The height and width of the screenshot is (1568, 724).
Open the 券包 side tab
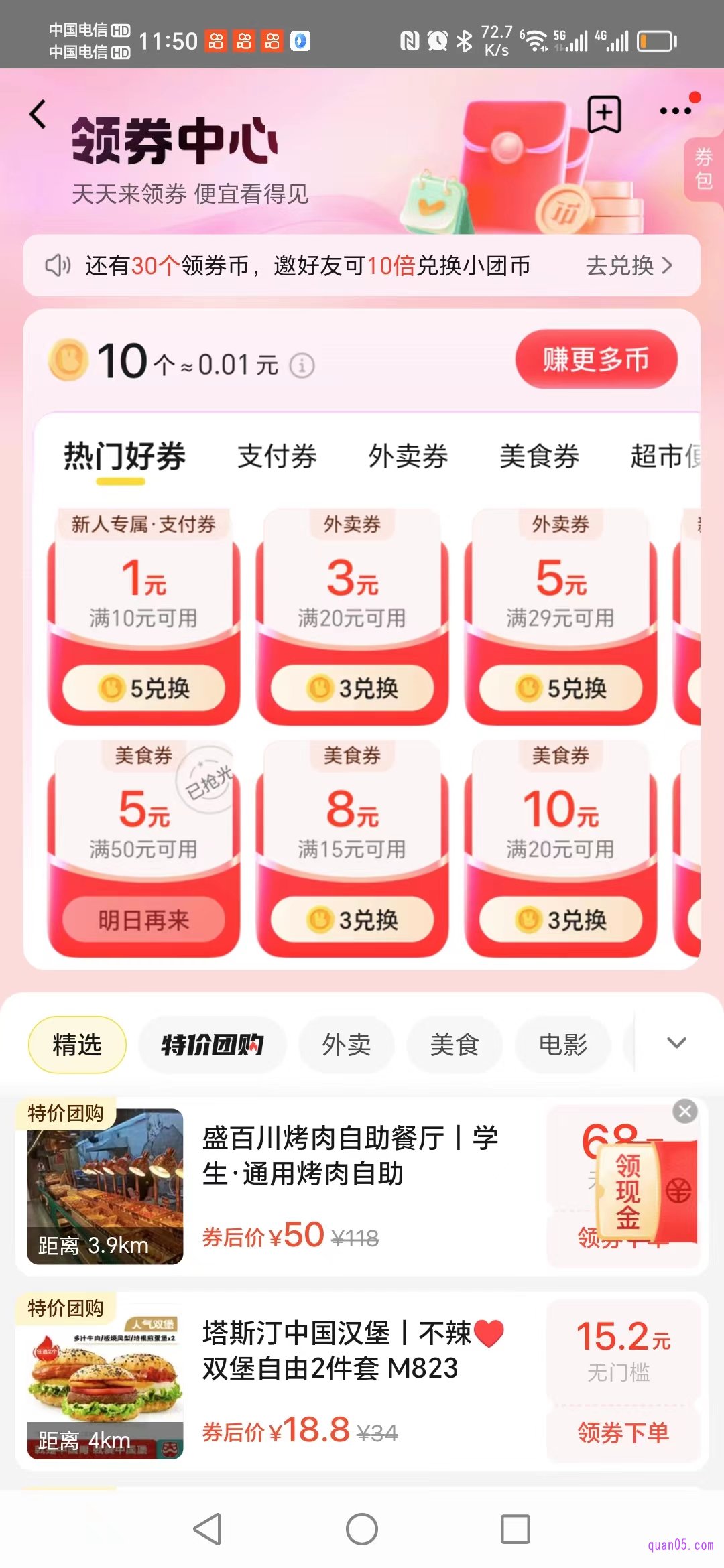pos(703,169)
